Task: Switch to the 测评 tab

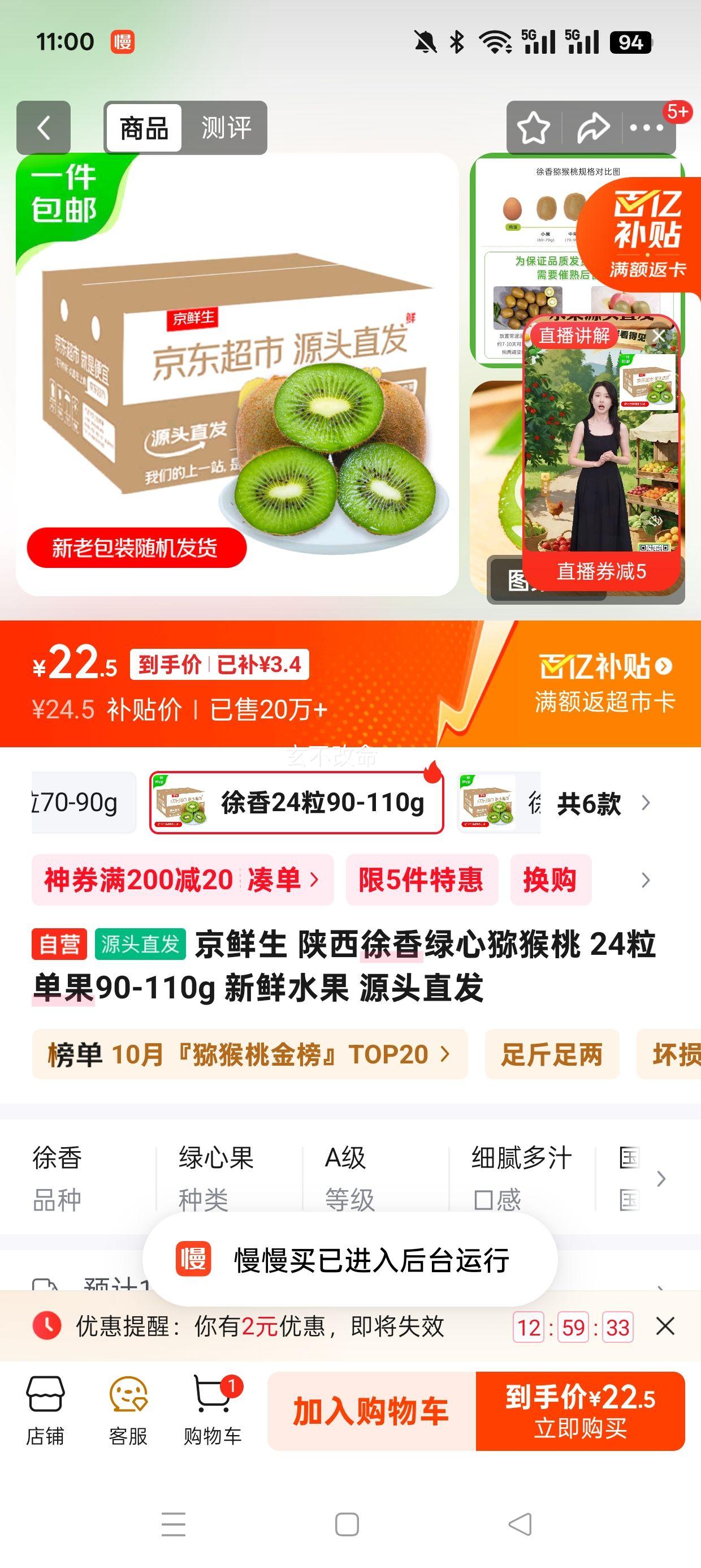Action: (226, 128)
